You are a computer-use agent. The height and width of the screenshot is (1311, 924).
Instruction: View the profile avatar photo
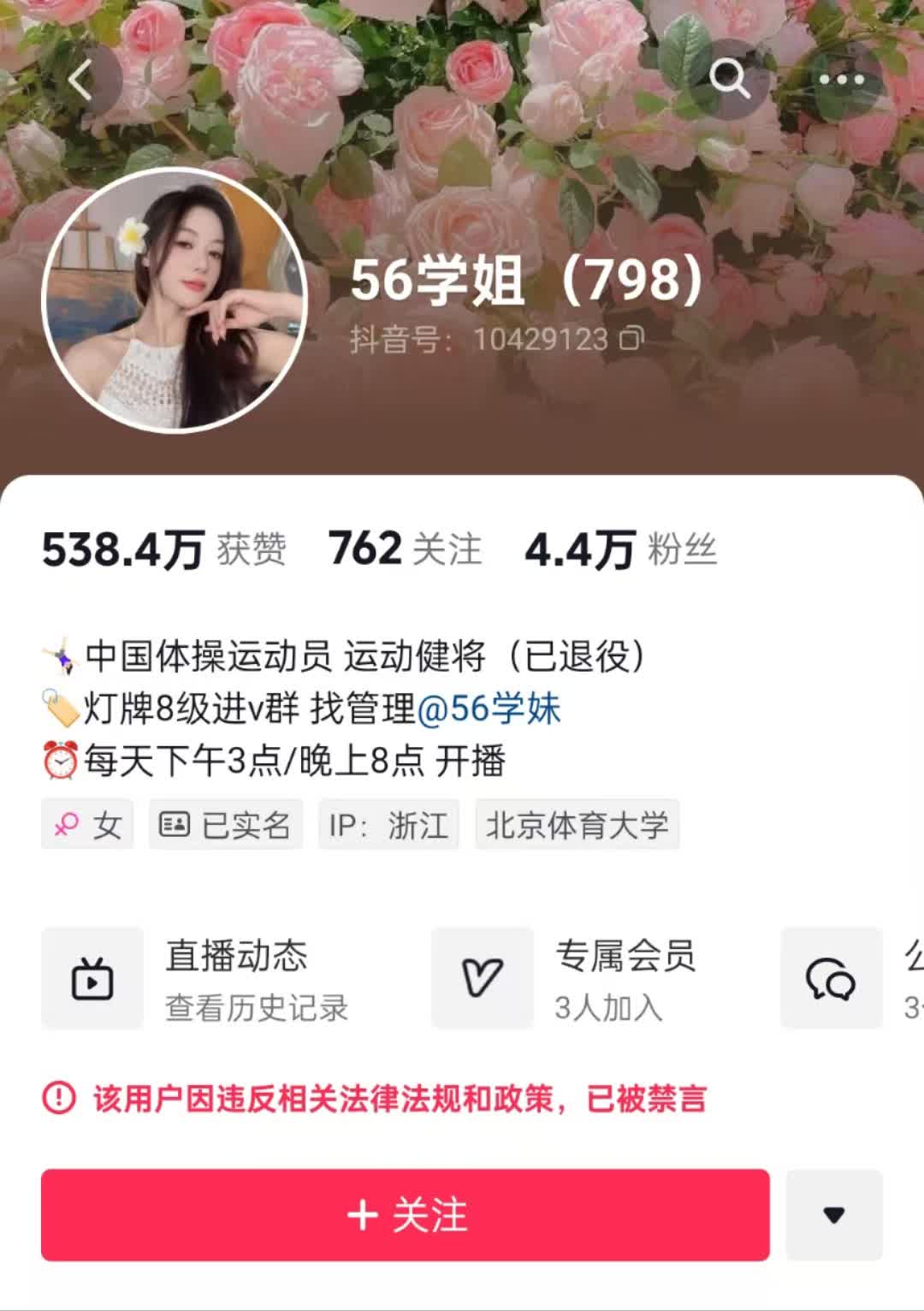(x=175, y=300)
